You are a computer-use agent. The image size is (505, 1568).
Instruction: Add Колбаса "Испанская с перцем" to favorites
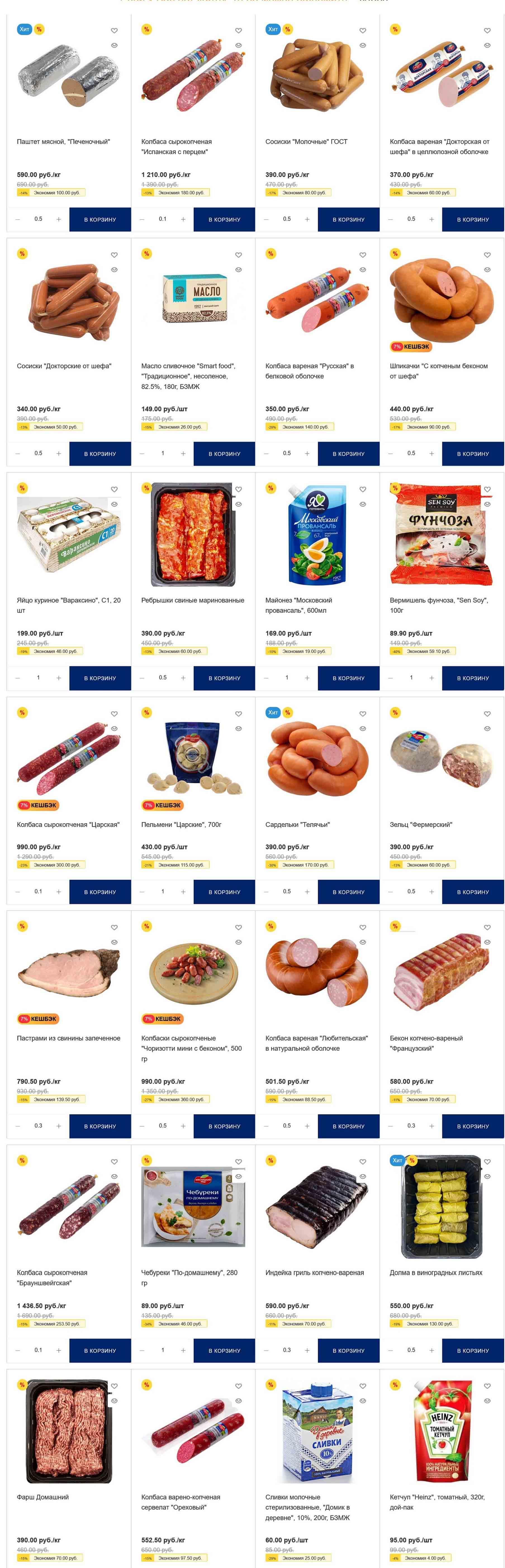[238, 30]
